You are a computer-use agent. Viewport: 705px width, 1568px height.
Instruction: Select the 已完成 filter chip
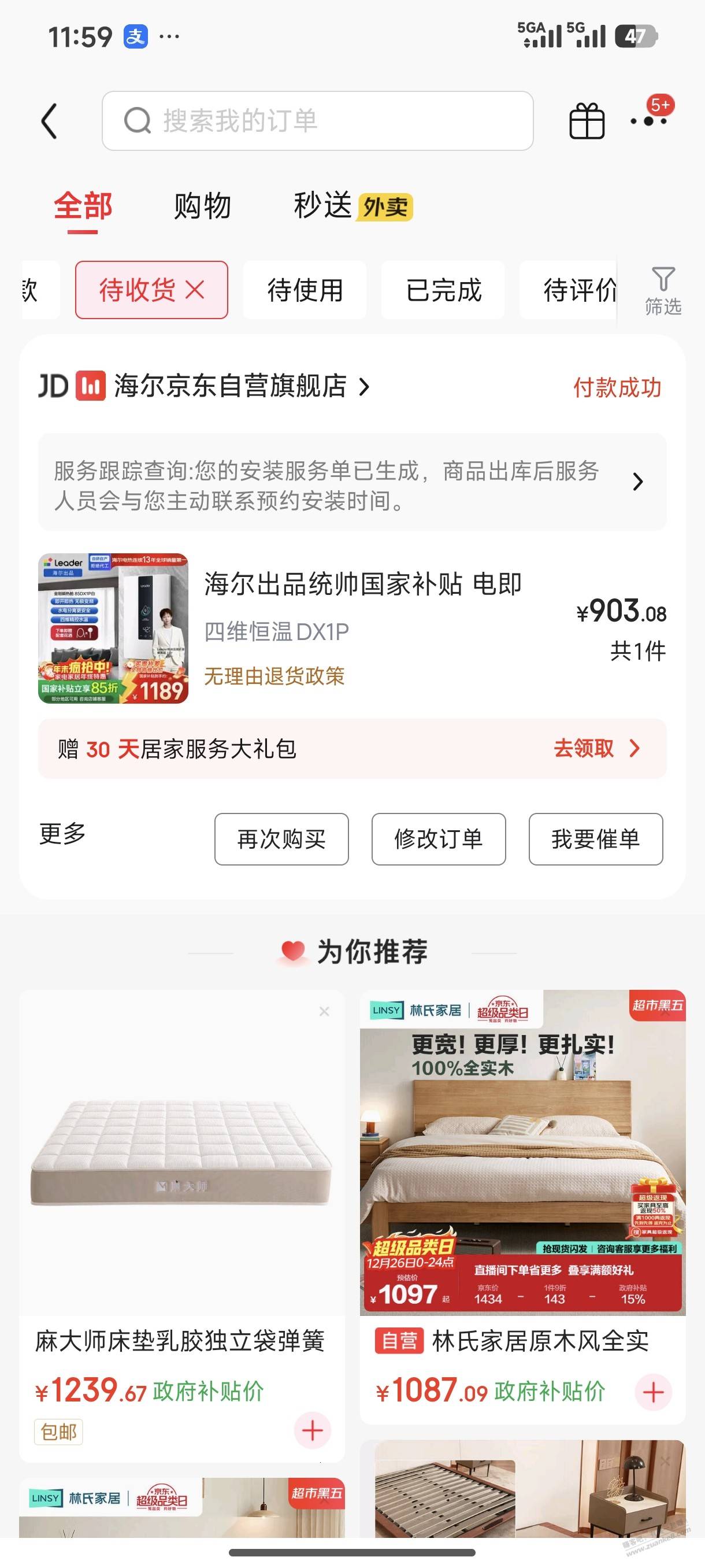443,290
